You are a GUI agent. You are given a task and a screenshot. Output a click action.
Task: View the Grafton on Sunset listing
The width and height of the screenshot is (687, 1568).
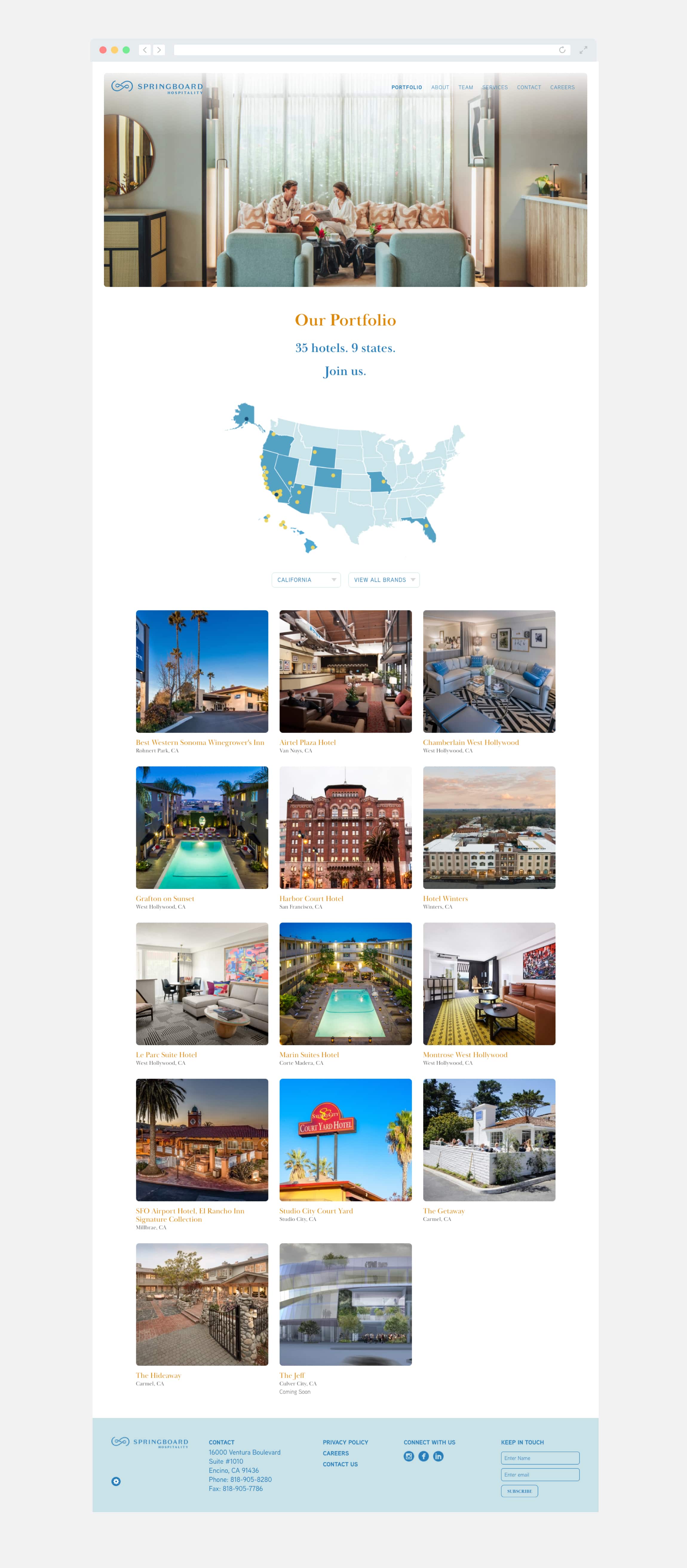[201, 827]
